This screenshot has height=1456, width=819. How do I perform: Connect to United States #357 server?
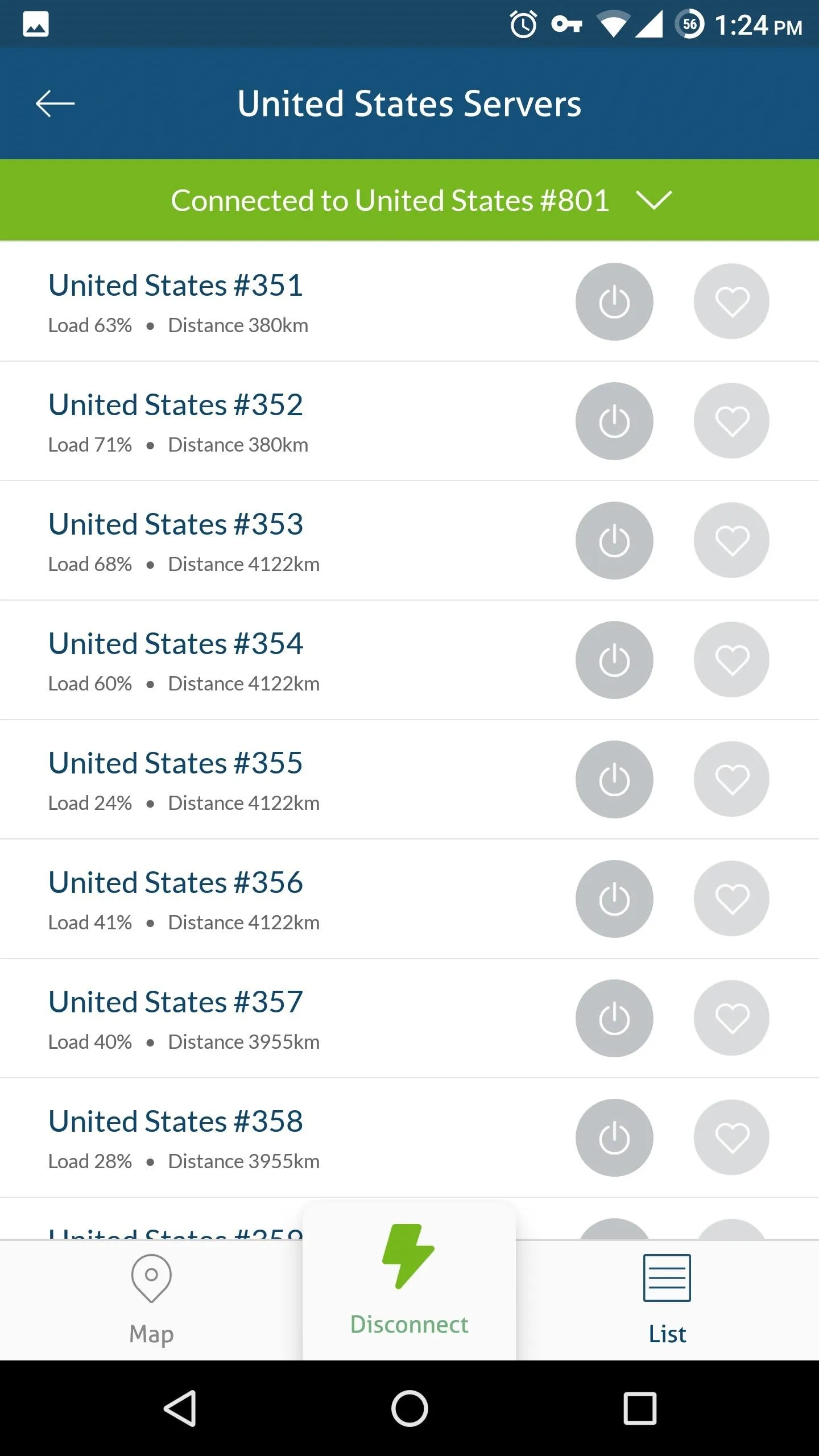pyautogui.click(x=614, y=1018)
